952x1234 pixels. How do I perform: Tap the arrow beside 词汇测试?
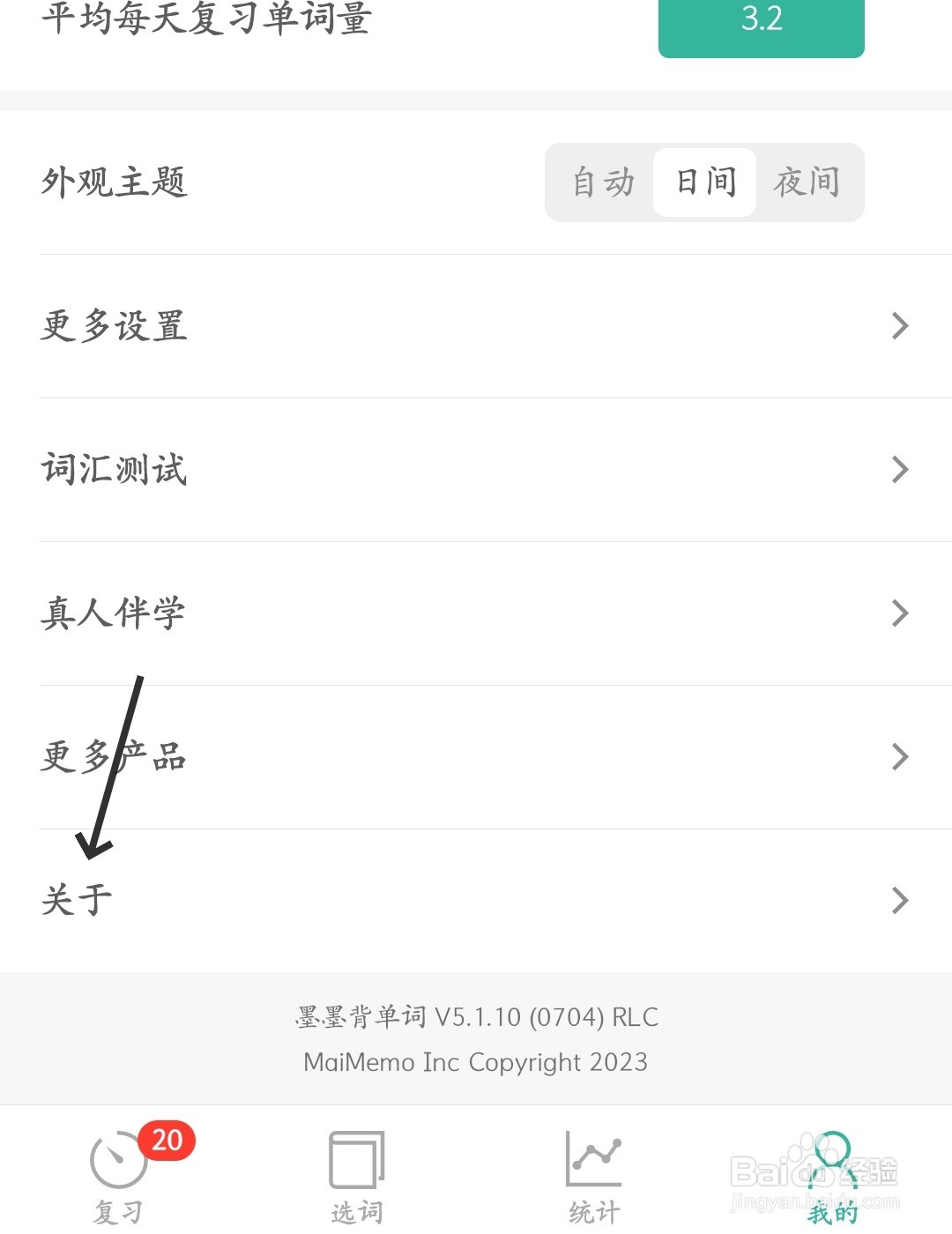(900, 470)
